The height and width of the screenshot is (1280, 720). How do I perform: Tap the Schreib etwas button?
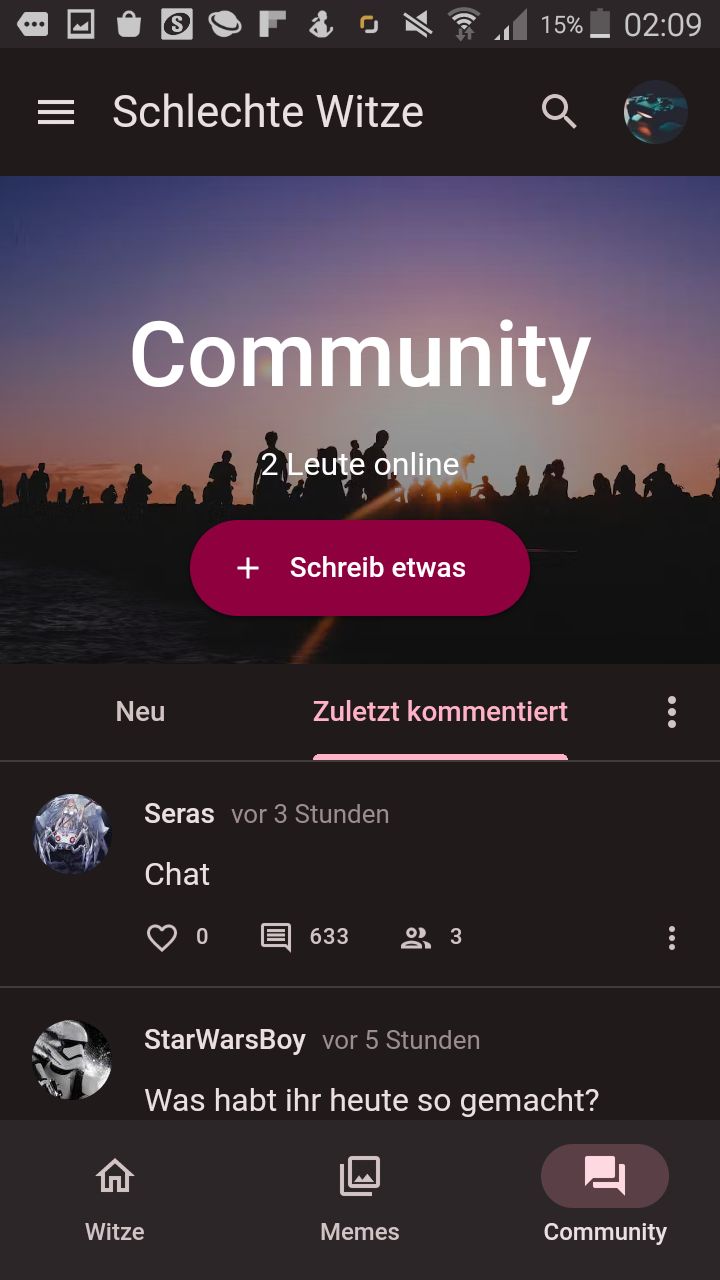pos(359,568)
